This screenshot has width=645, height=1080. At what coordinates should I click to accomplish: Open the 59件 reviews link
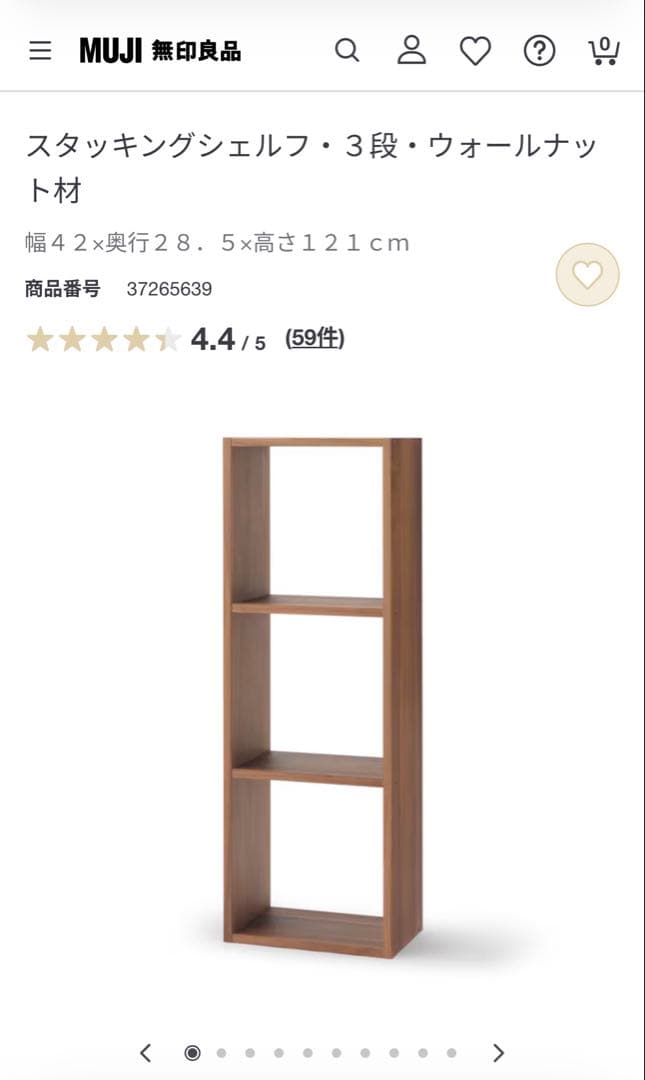[315, 339]
